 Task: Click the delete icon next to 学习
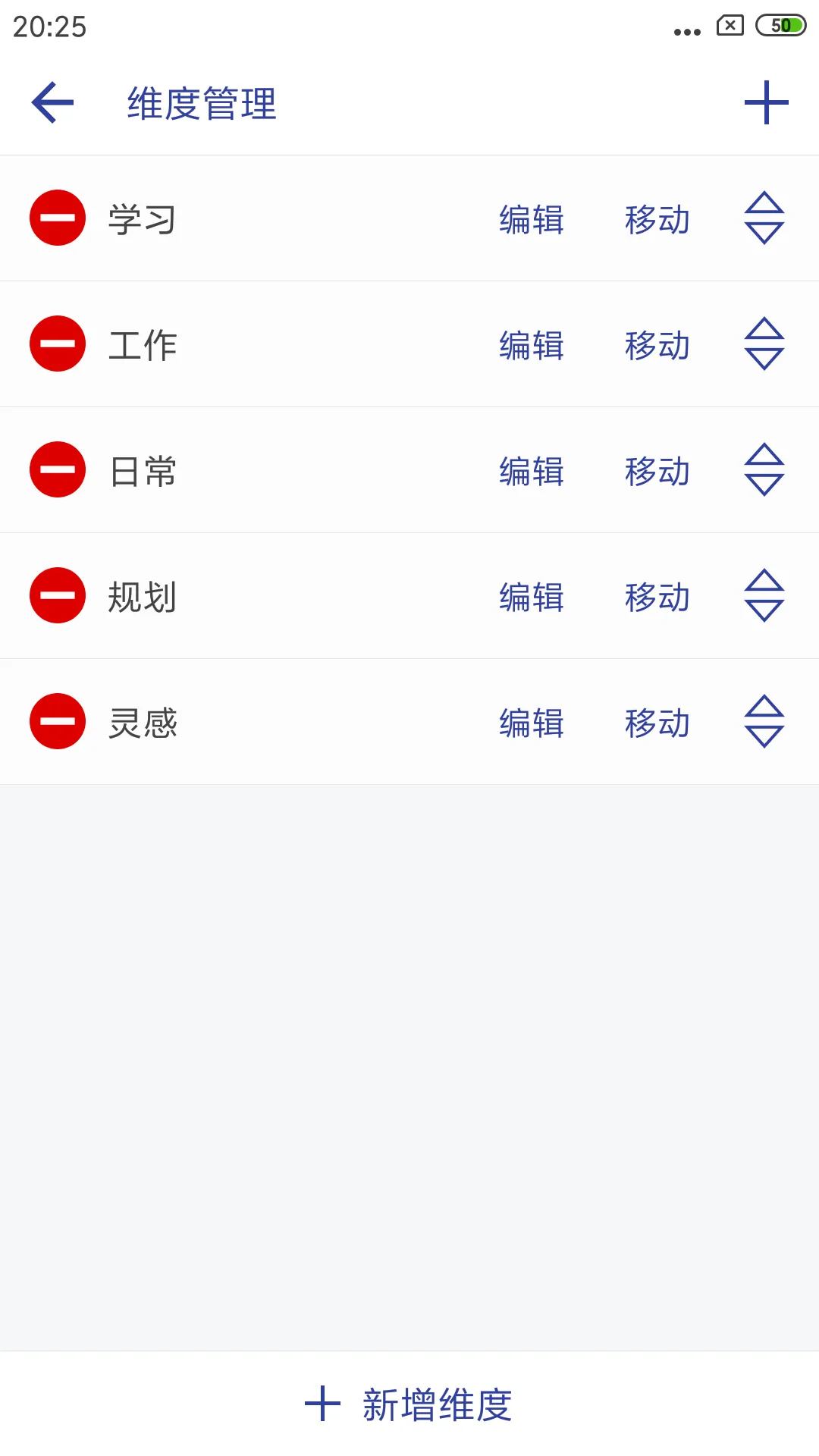[57, 218]
